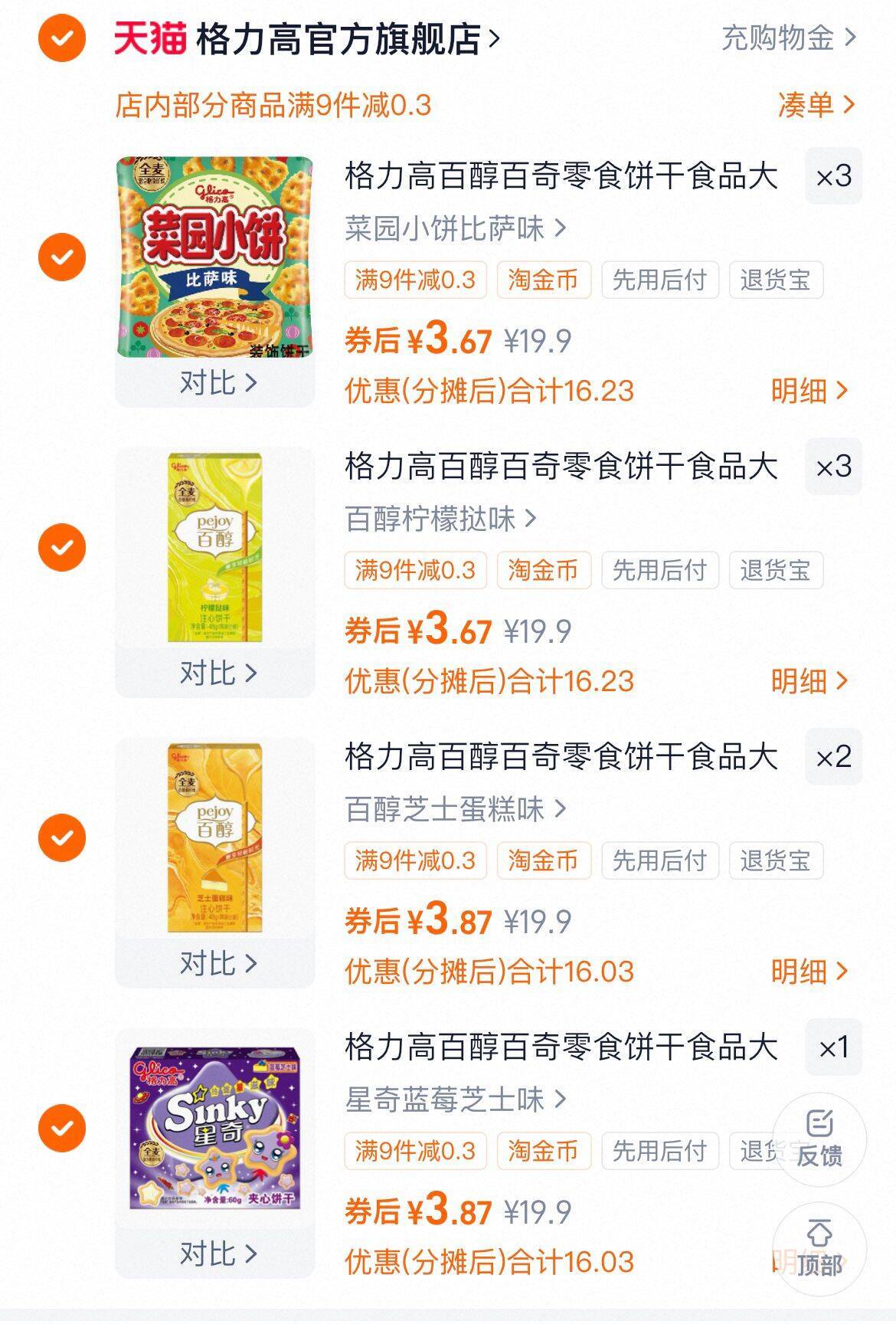View 明细 for 百醇柠檬挞味 discount

809,680
